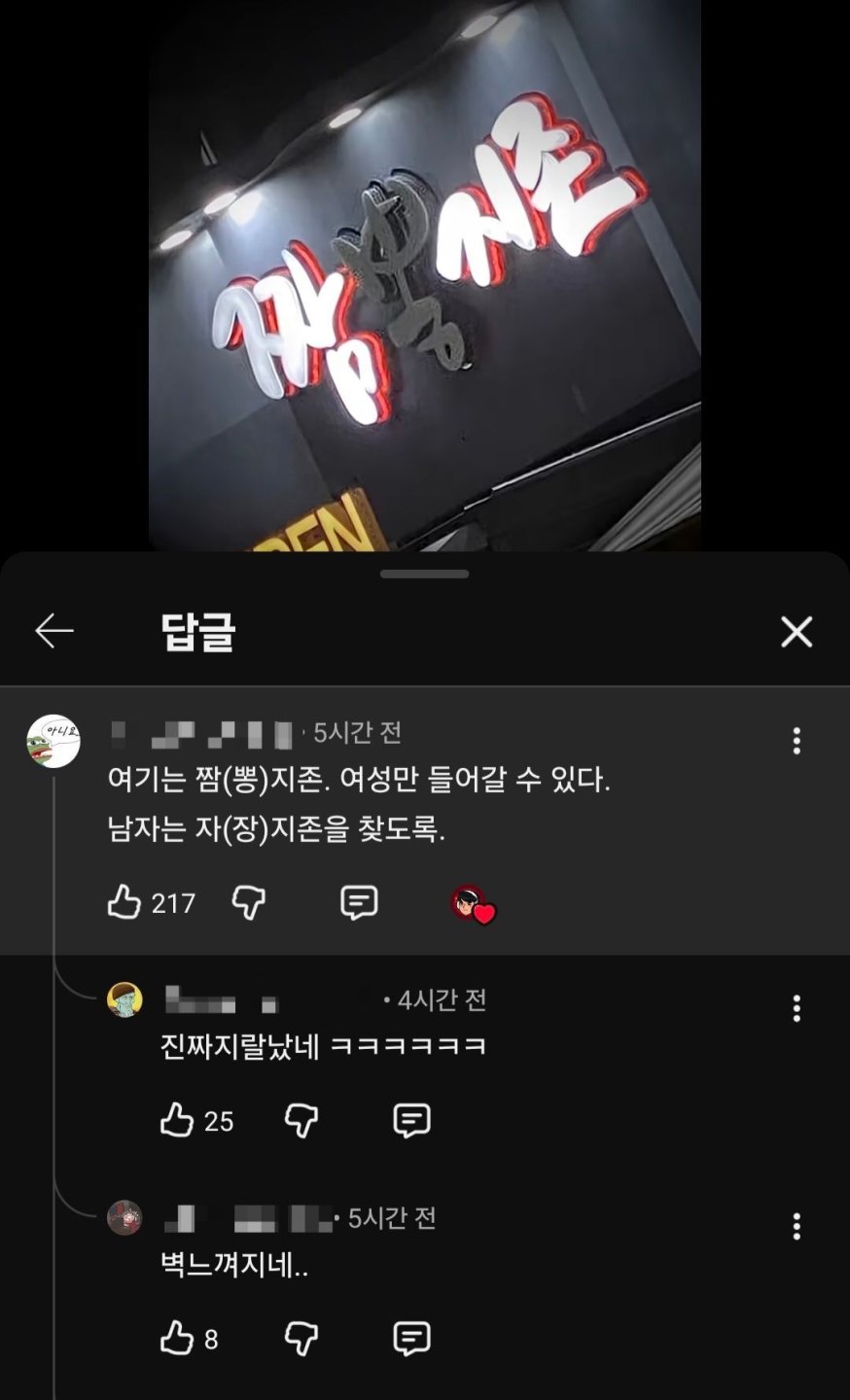The height and width of the screenshot is (1400, 850).
Task: View profile of the 진짜지랄났네 commenter
Action: click(x=124, y=999)
